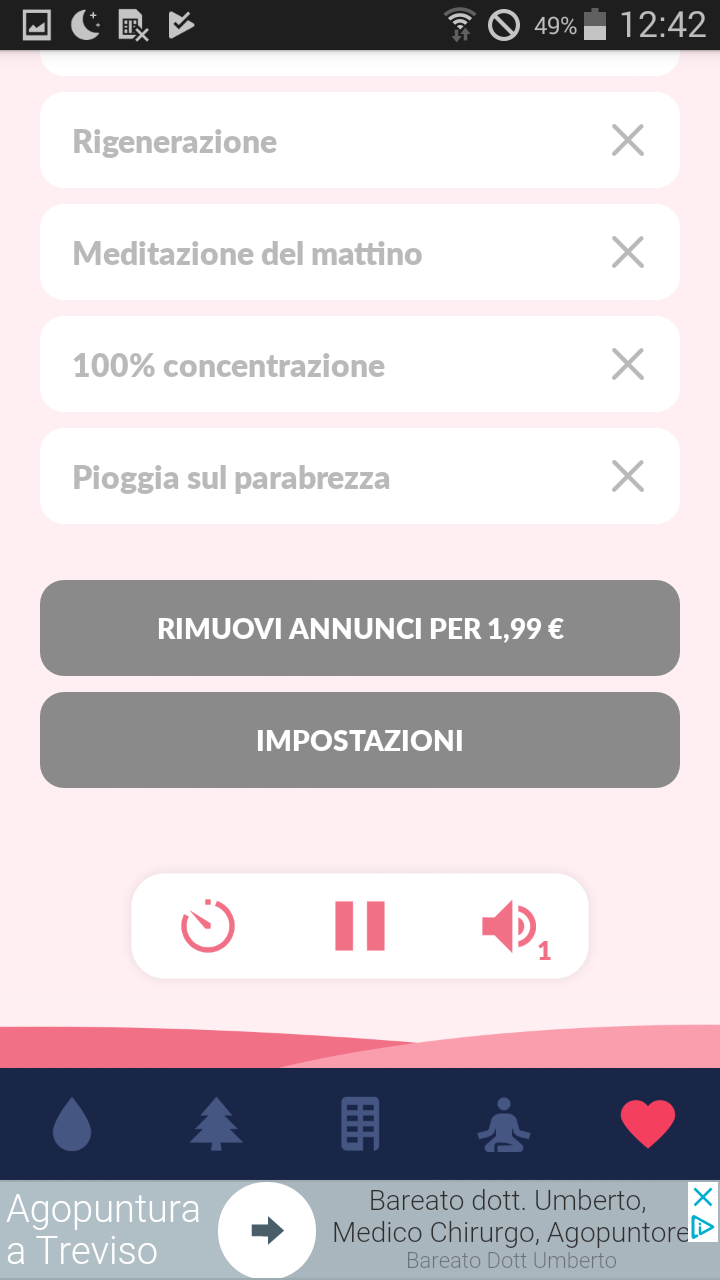
Task: Switch to the city building sounds tab
Action: (360, 1124)
